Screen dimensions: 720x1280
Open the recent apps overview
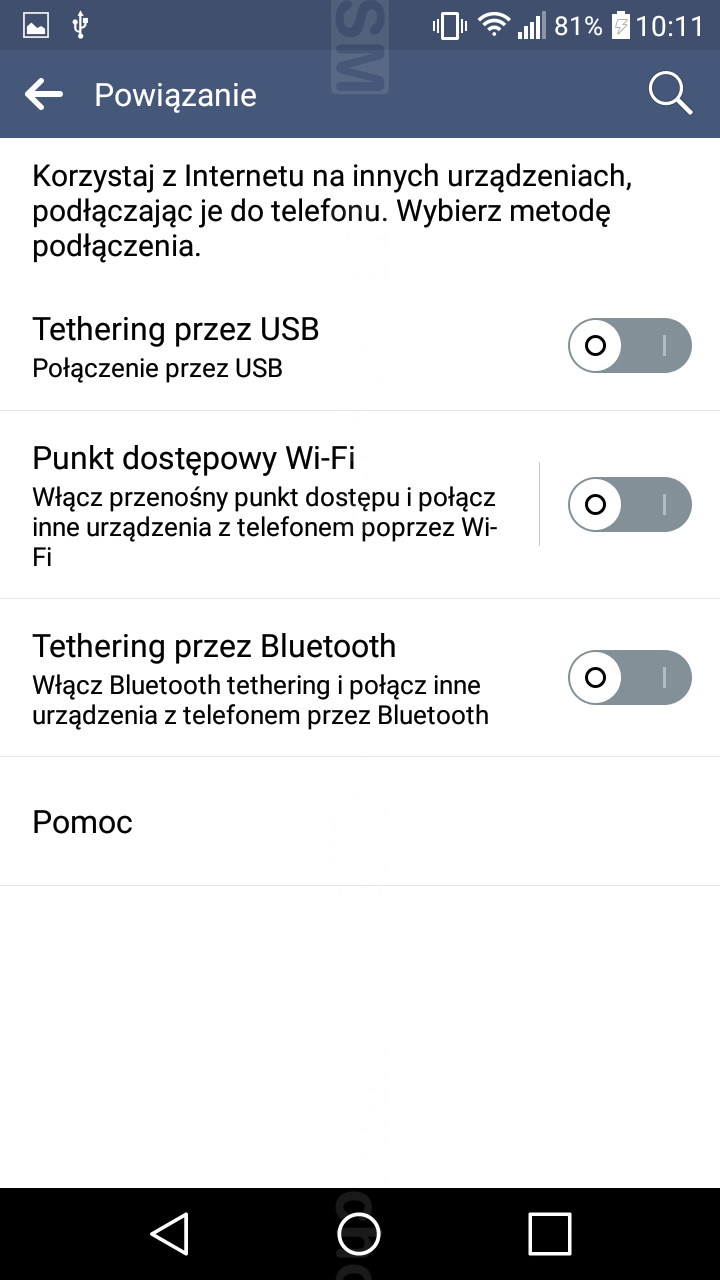coord(549,1233)
